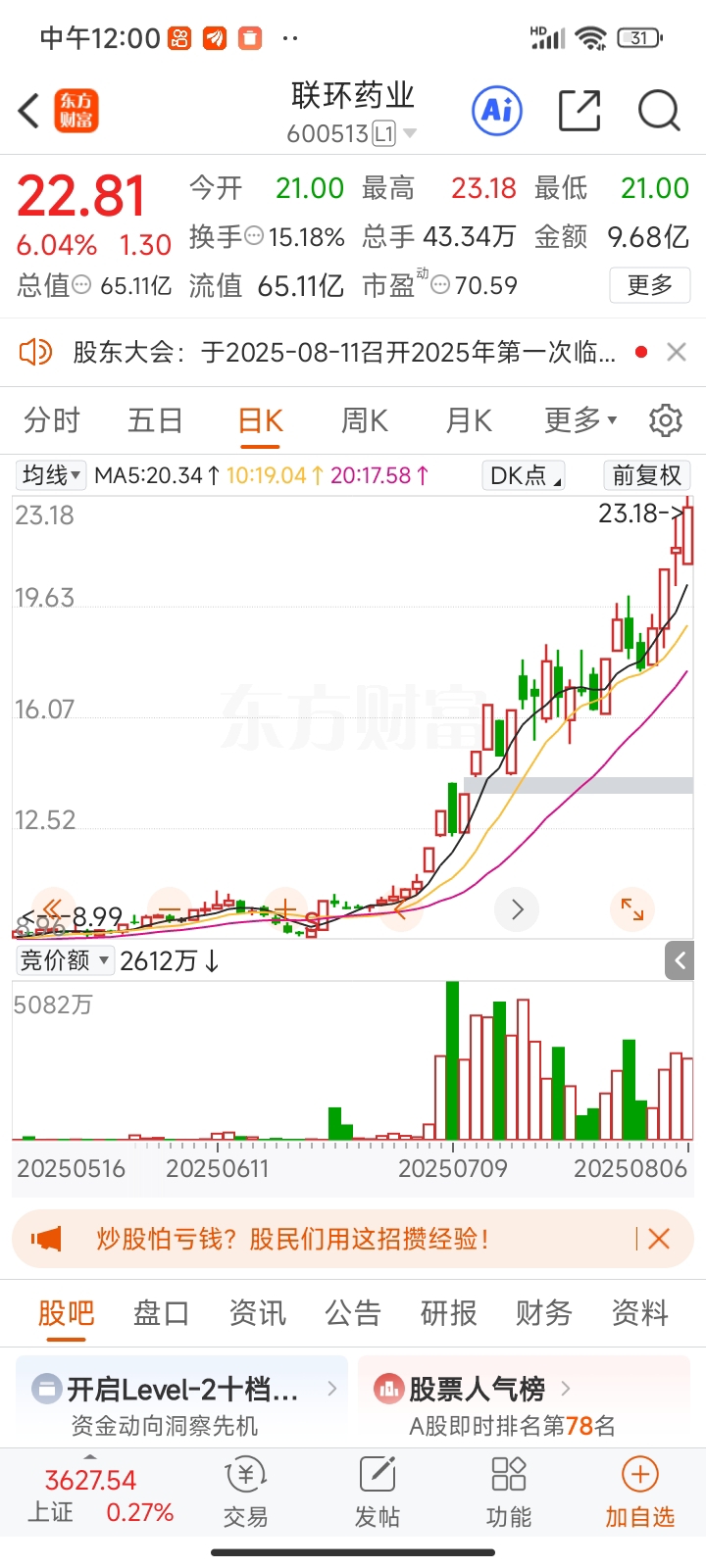Open chart settings gear

[666, 420]
